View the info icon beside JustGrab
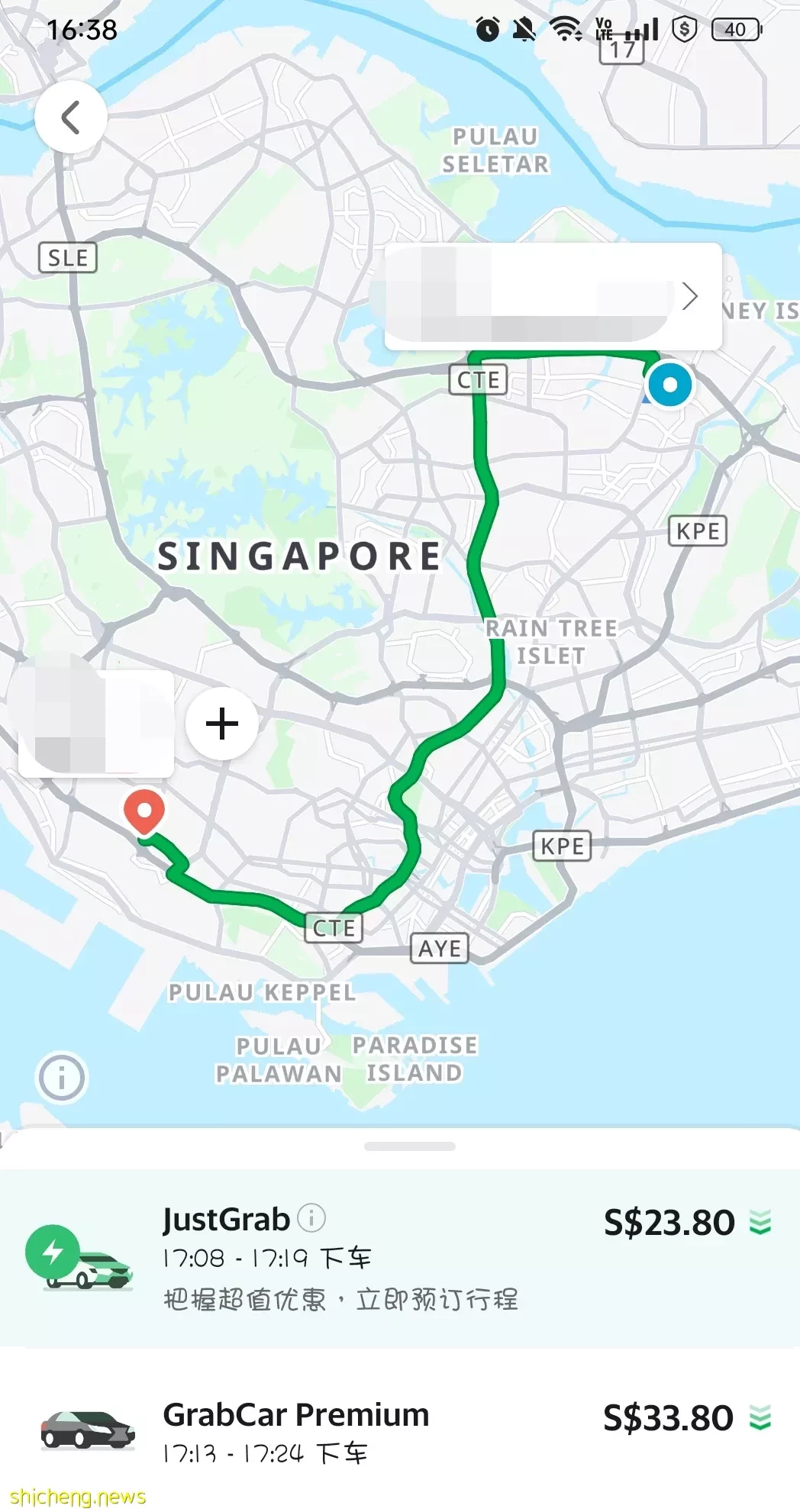 coord(311,1217)
